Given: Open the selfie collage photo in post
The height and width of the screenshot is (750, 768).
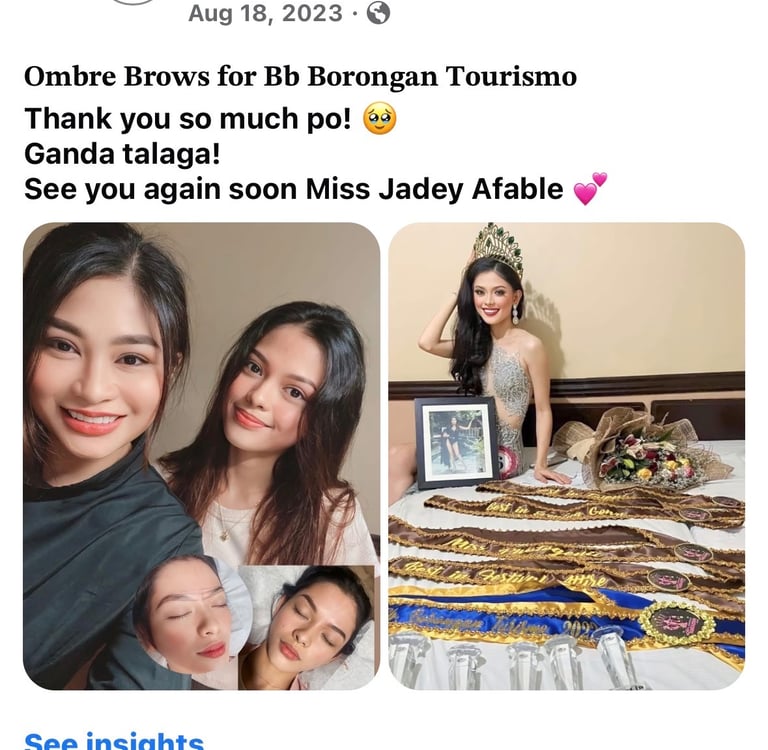Looking at the screenshot, I should coord(201,455).
